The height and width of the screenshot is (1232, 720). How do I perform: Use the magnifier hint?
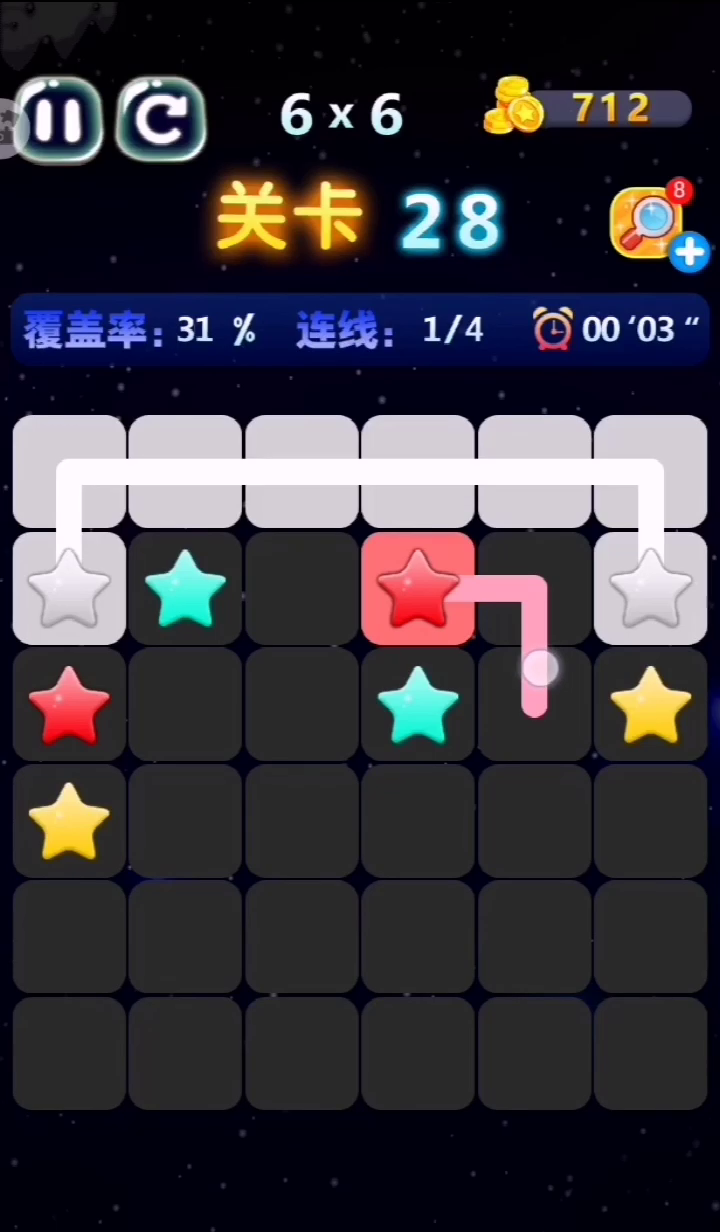[x=645, y=222]
